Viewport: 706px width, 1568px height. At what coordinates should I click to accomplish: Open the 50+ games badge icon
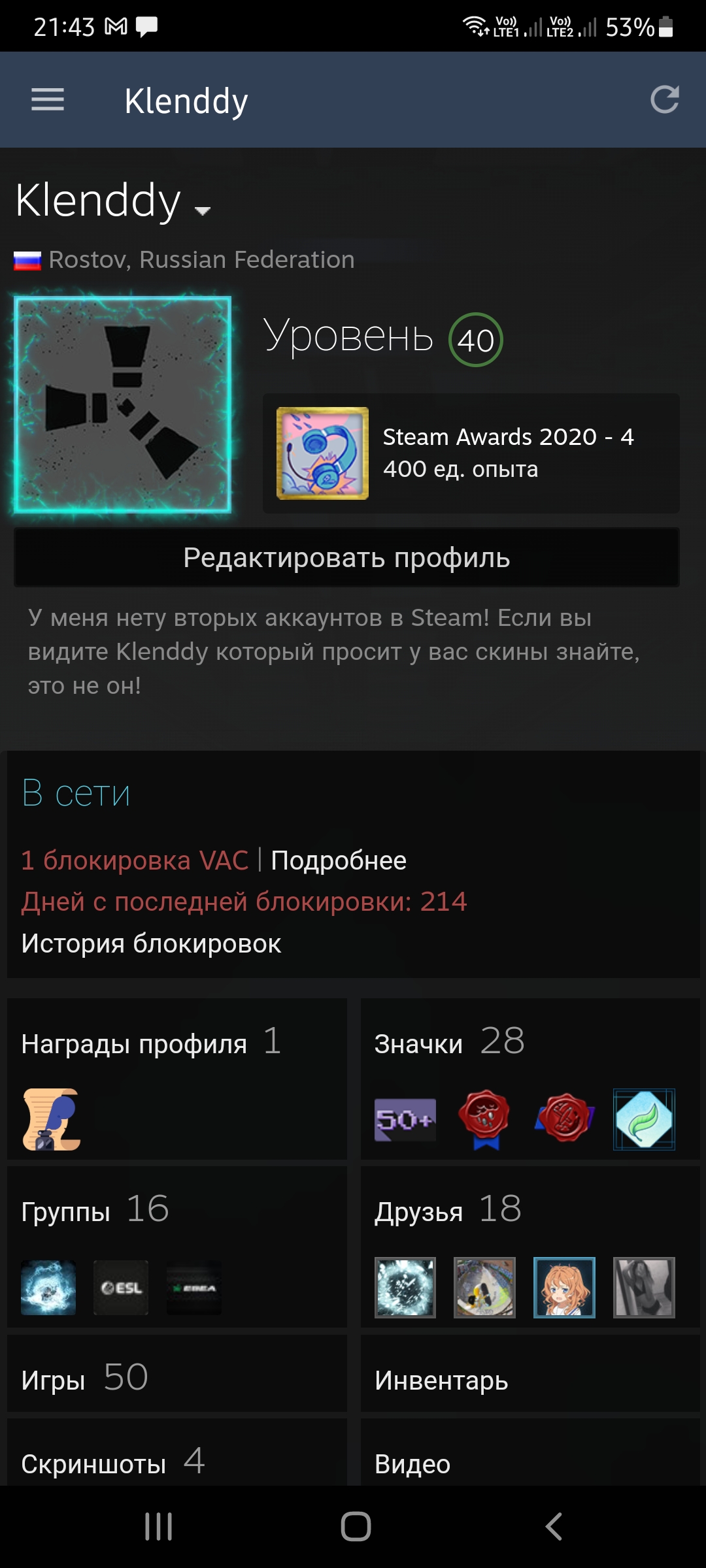(405, 1120)
